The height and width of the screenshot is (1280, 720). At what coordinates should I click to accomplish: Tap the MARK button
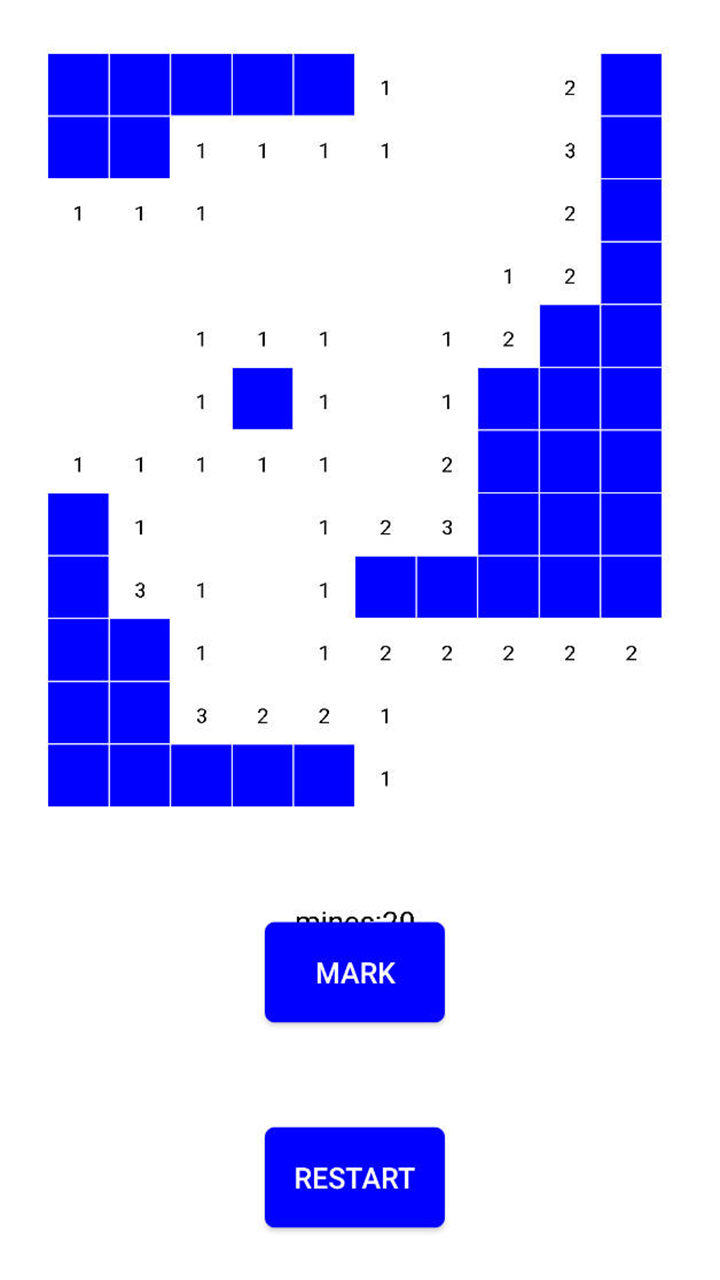(x=354, y=972)
